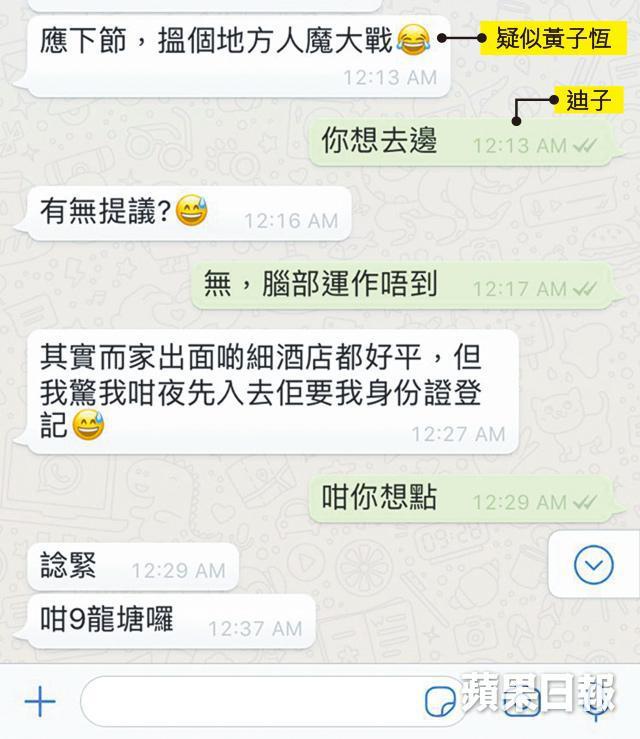Focus the message text field
This screenshot has height=739, width=640.
tap(250, 701)
